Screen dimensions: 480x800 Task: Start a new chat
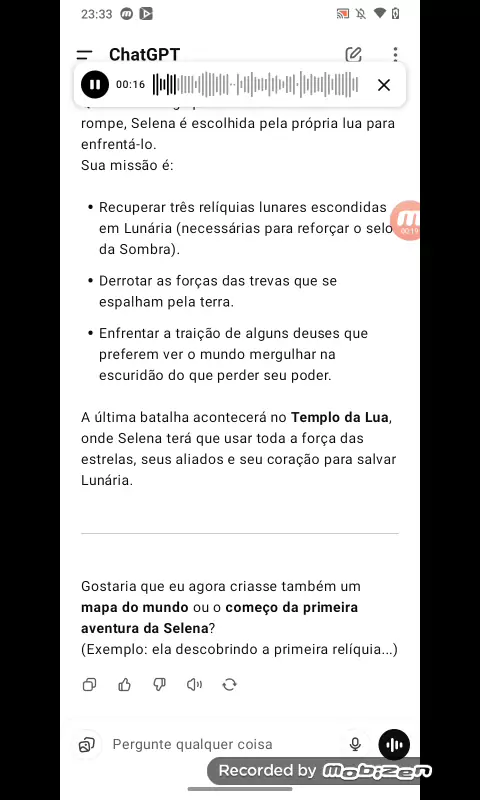click(353, 55)
